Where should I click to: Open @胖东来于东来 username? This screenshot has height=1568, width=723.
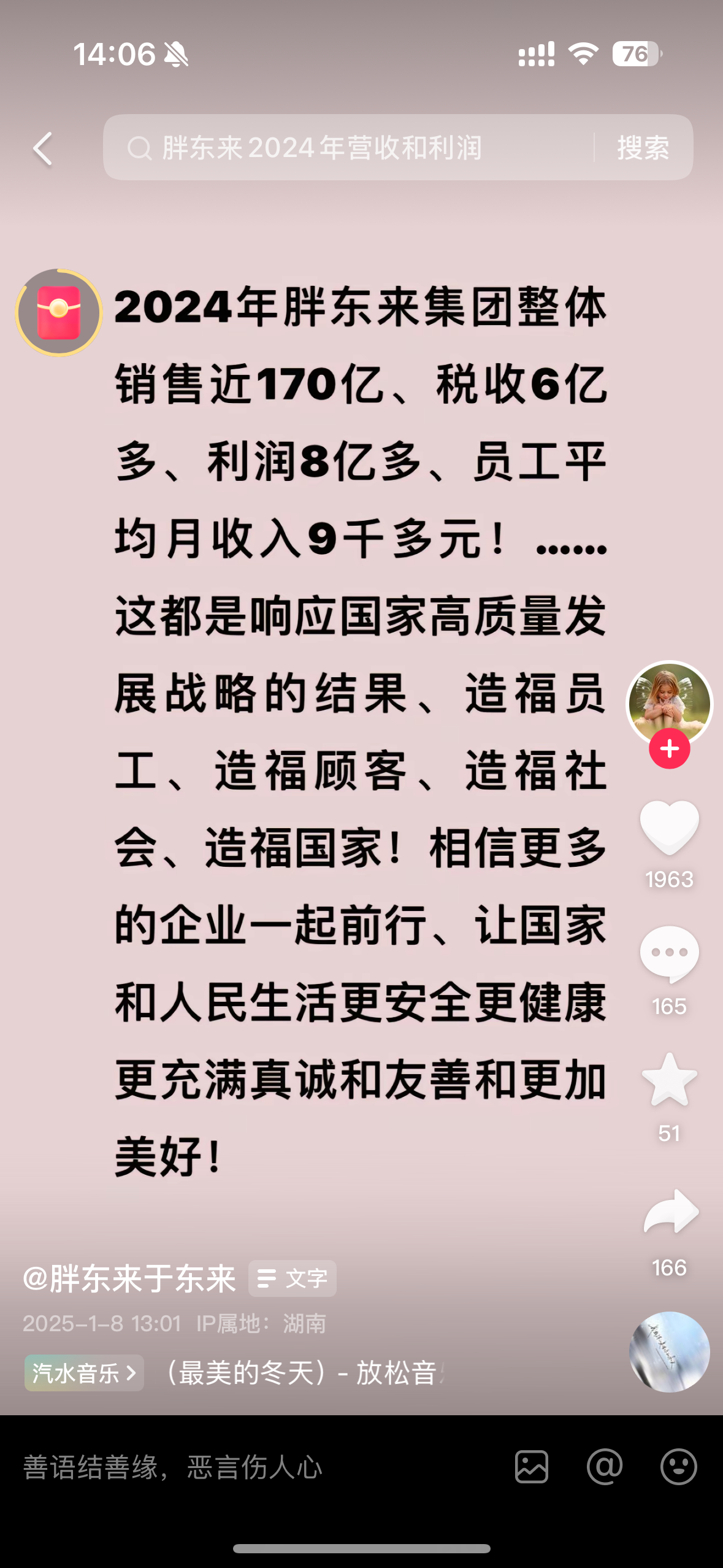click(129, 1279)
